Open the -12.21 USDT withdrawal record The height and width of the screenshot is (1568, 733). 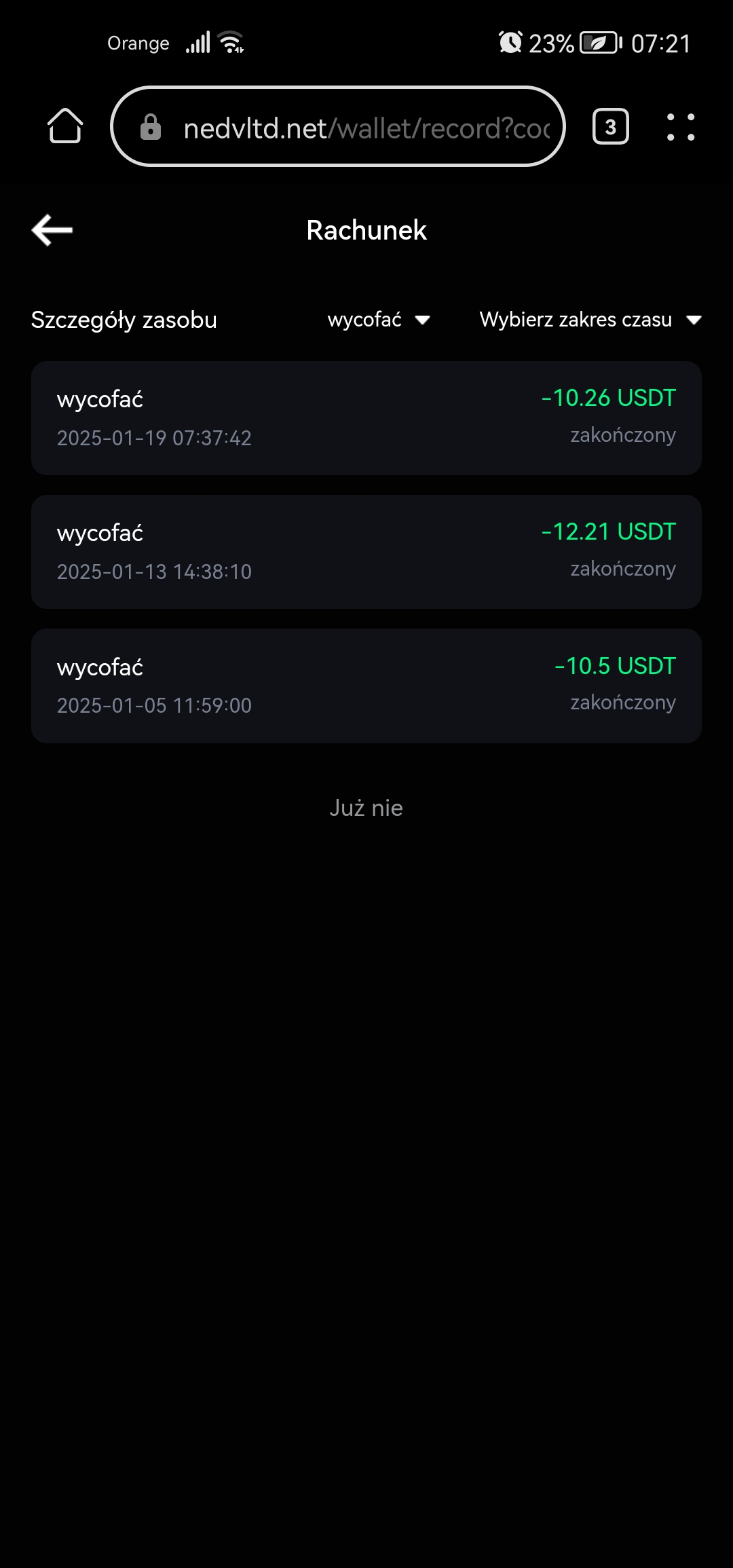(366, 552)
